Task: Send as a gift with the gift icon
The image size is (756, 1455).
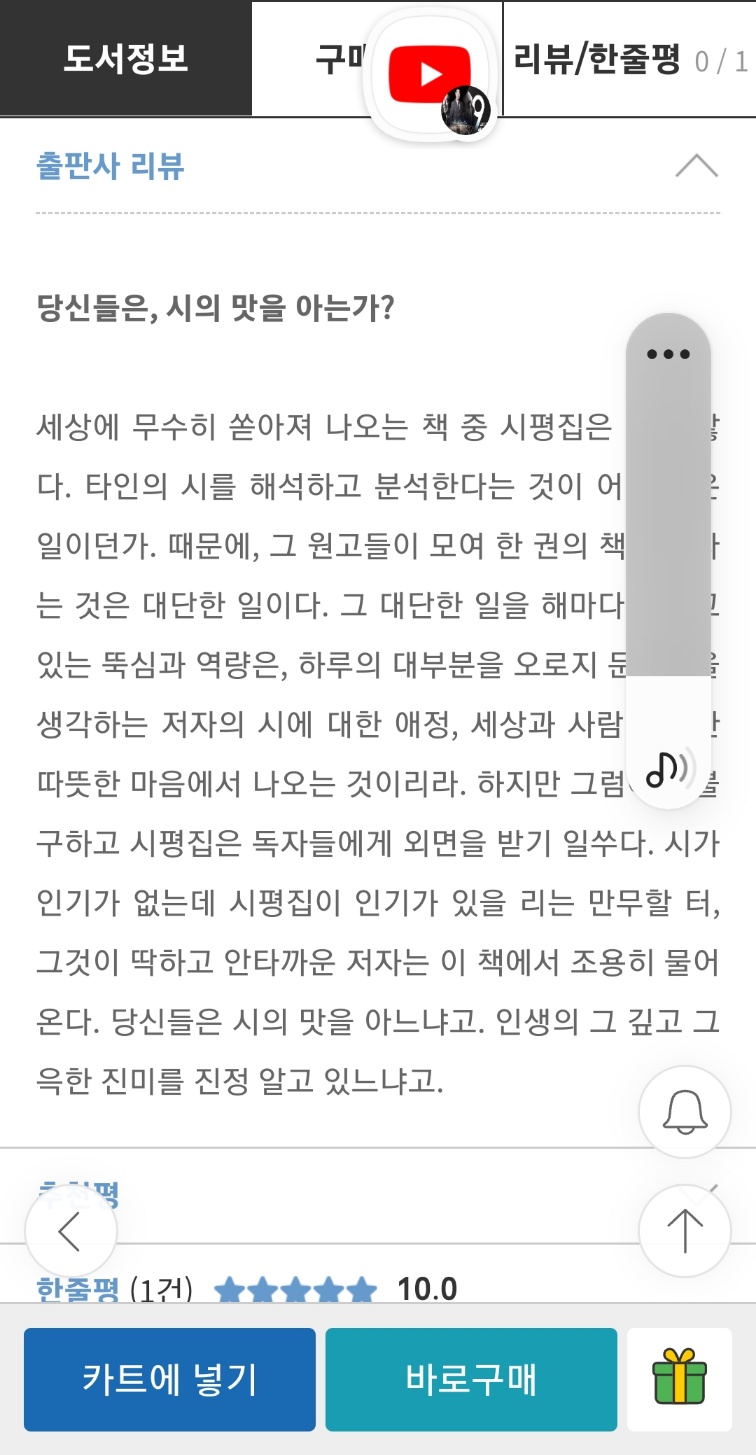Action: [679, 1380]
